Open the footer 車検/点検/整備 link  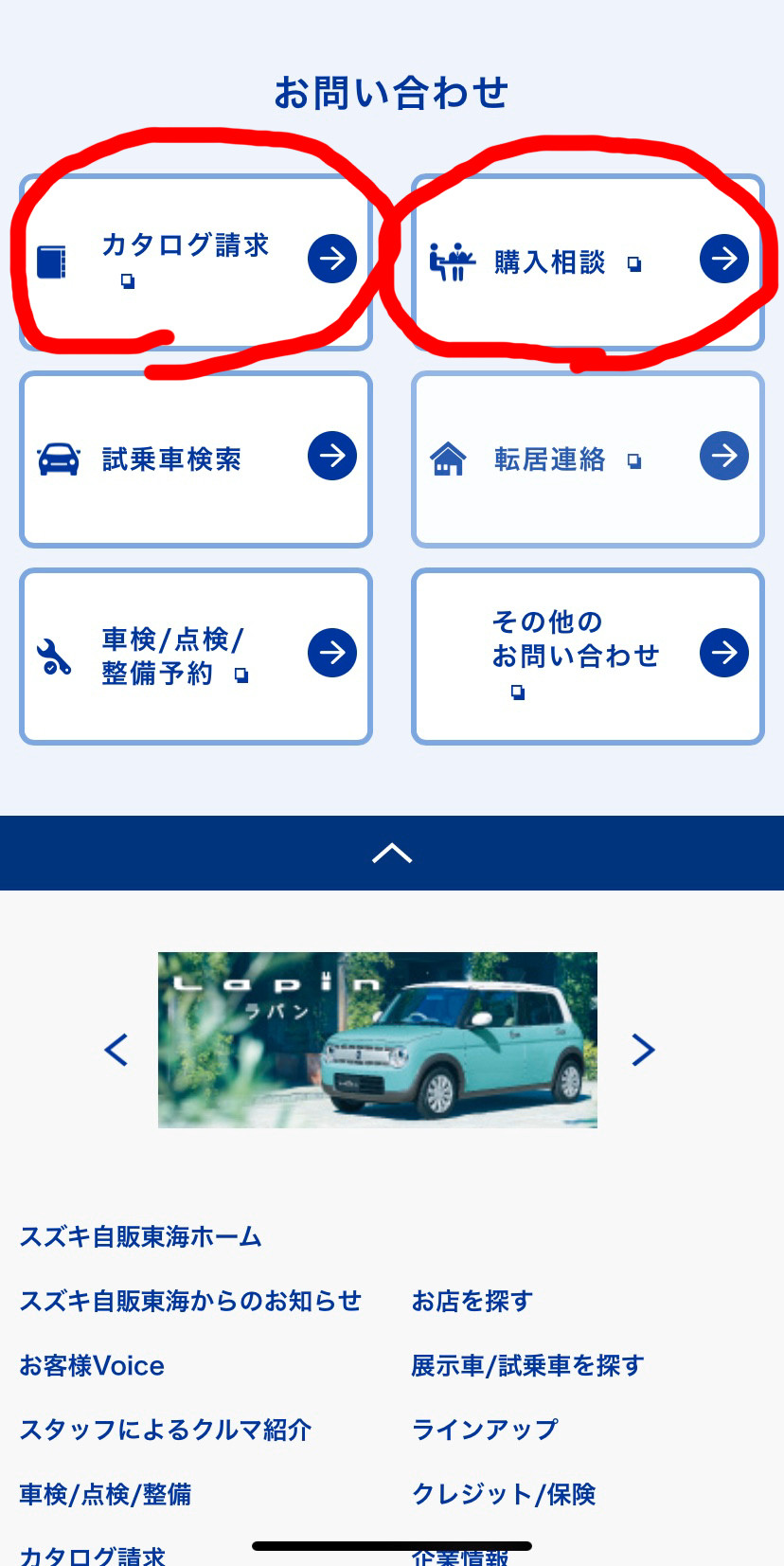[105, 1494]
